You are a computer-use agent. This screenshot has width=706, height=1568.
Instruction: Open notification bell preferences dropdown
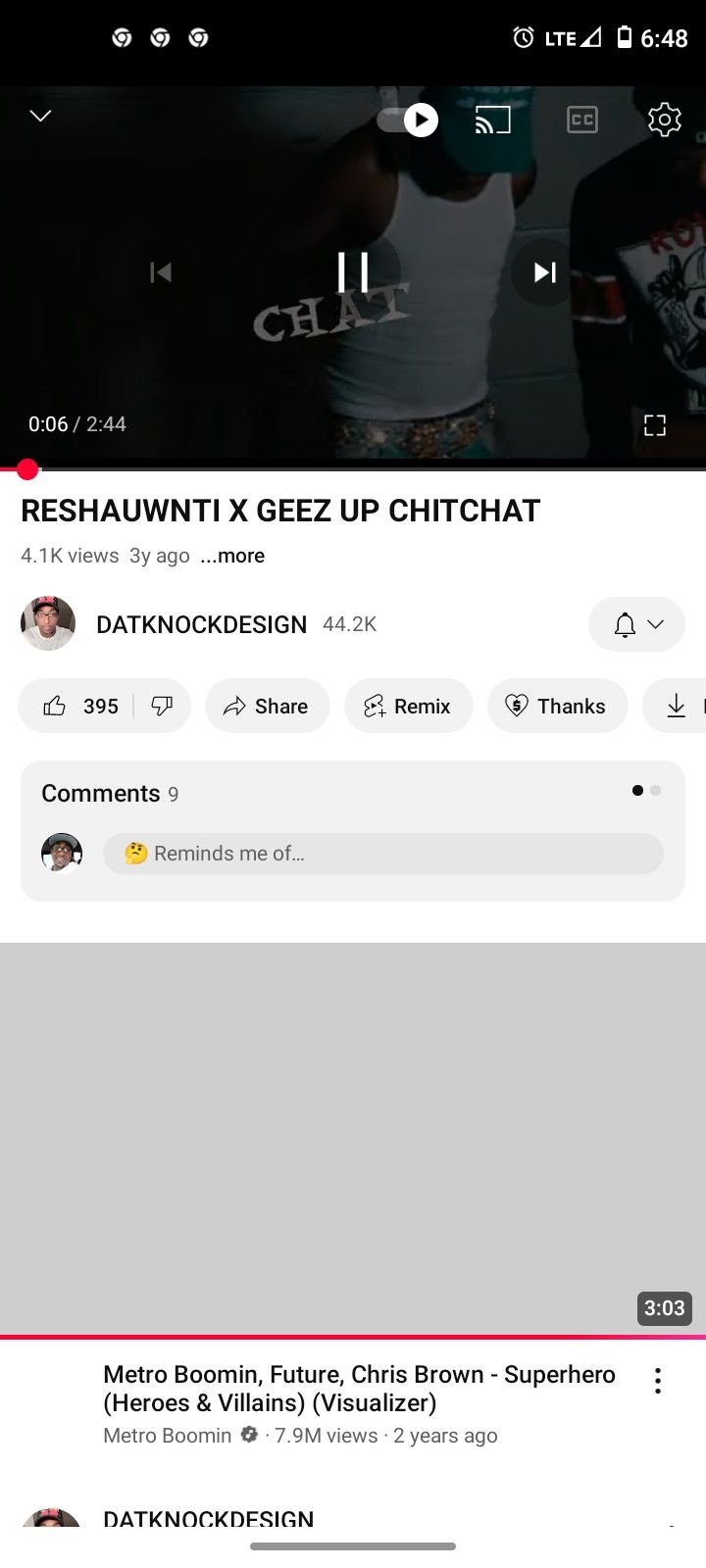[636, 624]
